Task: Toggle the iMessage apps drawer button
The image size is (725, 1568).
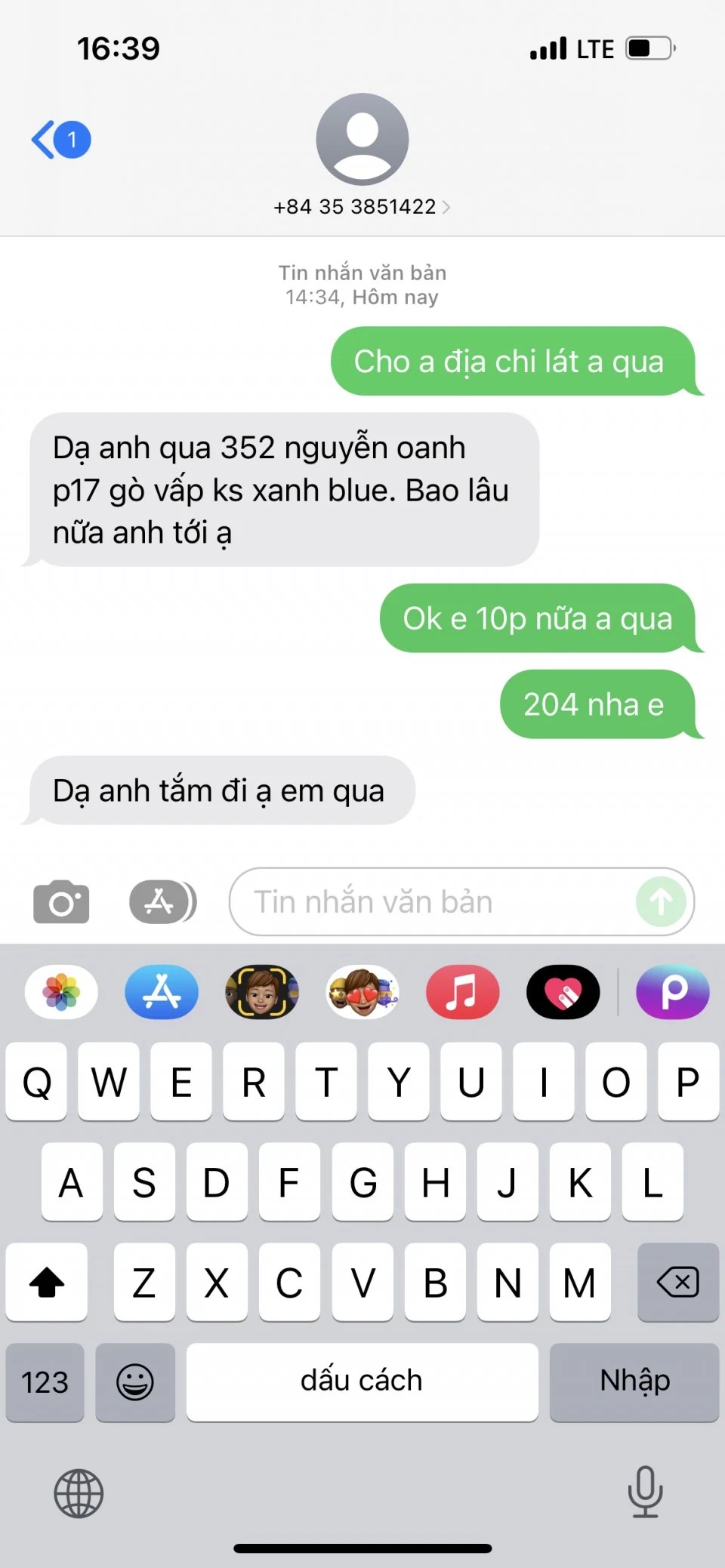Action: point(162,901)
